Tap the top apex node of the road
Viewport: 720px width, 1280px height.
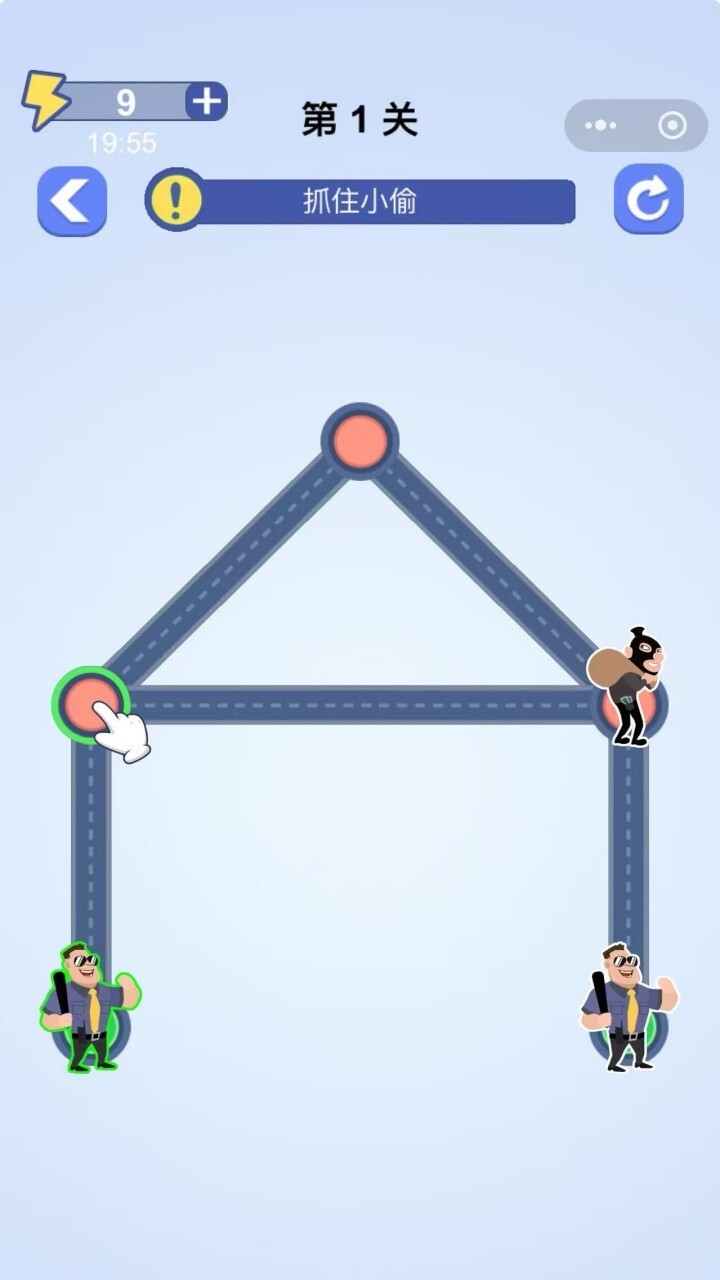pos(360,441)
